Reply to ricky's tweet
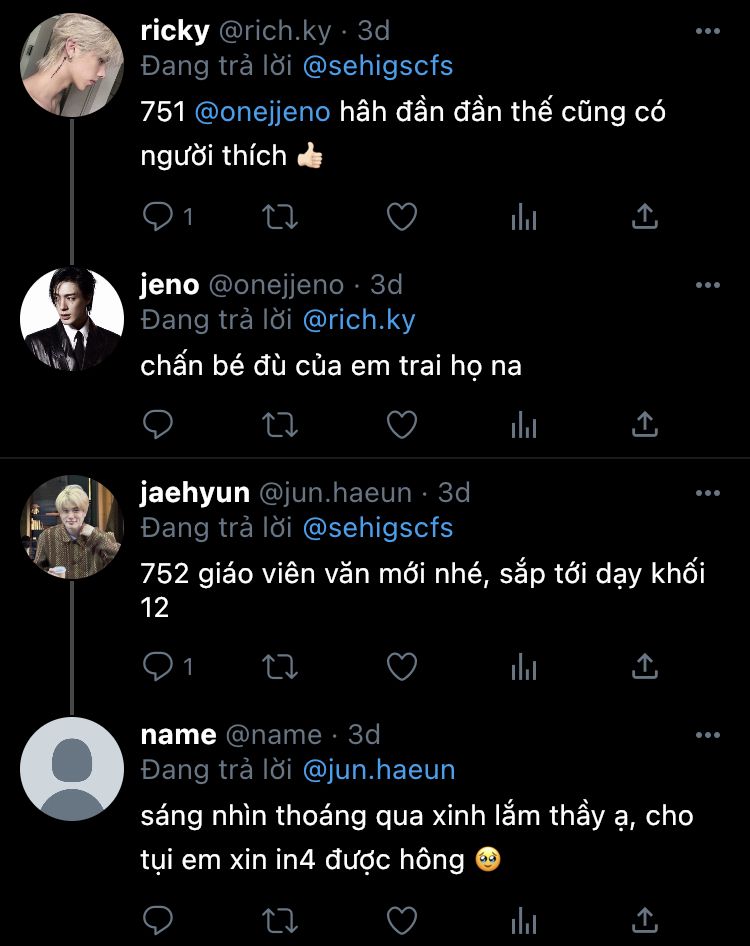Screen dimensions: 750x946 coord(159,215)
